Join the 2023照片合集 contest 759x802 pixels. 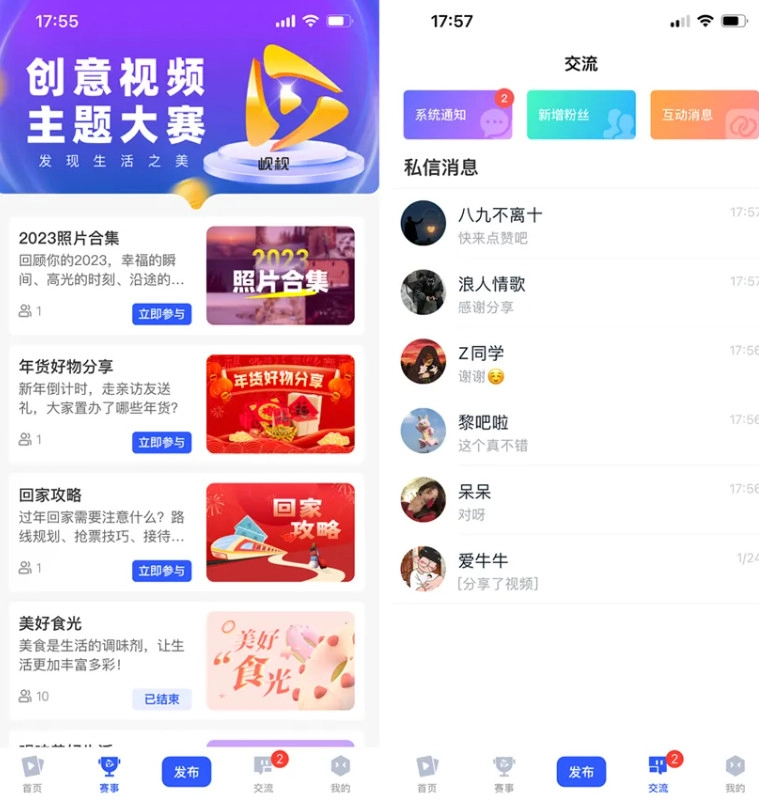click(161, 314)
